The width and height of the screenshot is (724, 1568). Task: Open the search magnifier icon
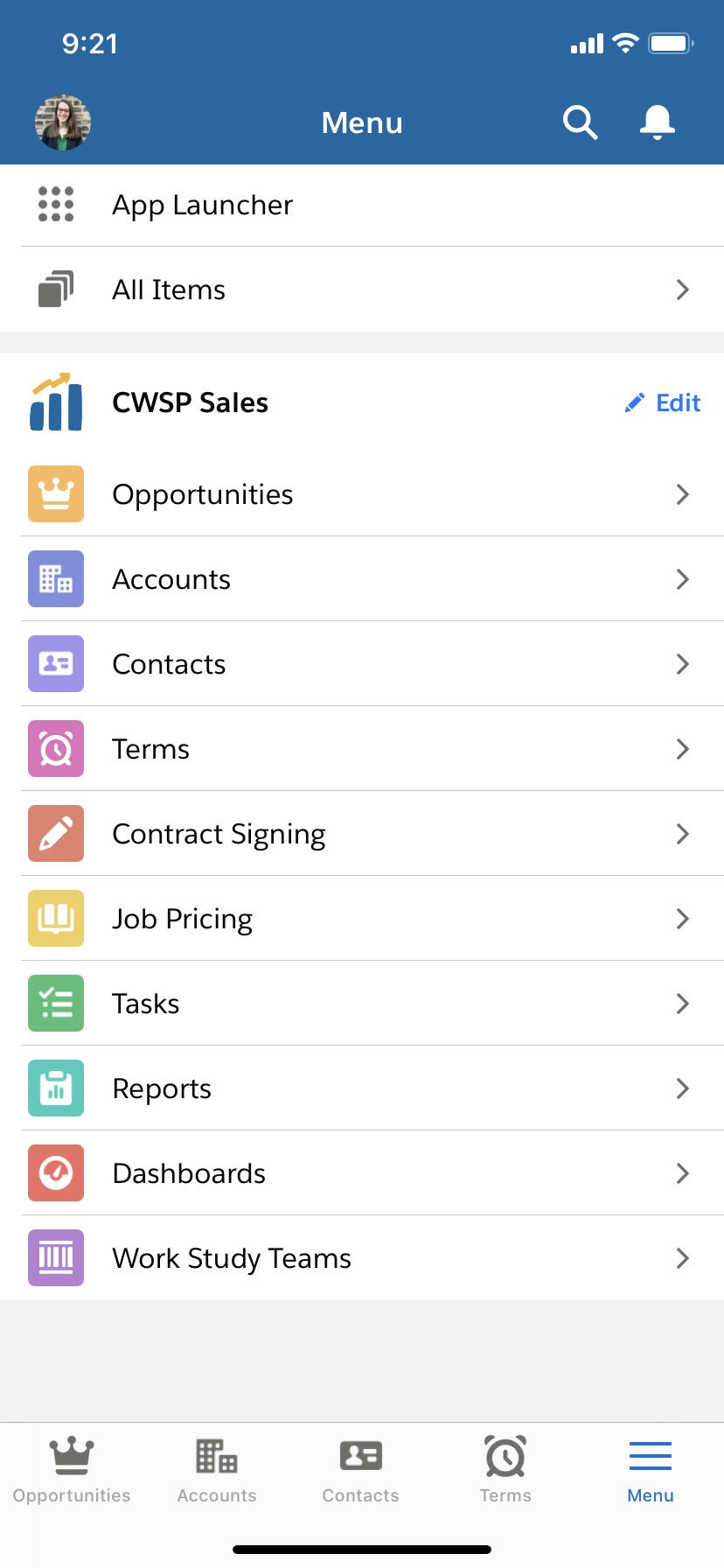(x=580, y=122)
